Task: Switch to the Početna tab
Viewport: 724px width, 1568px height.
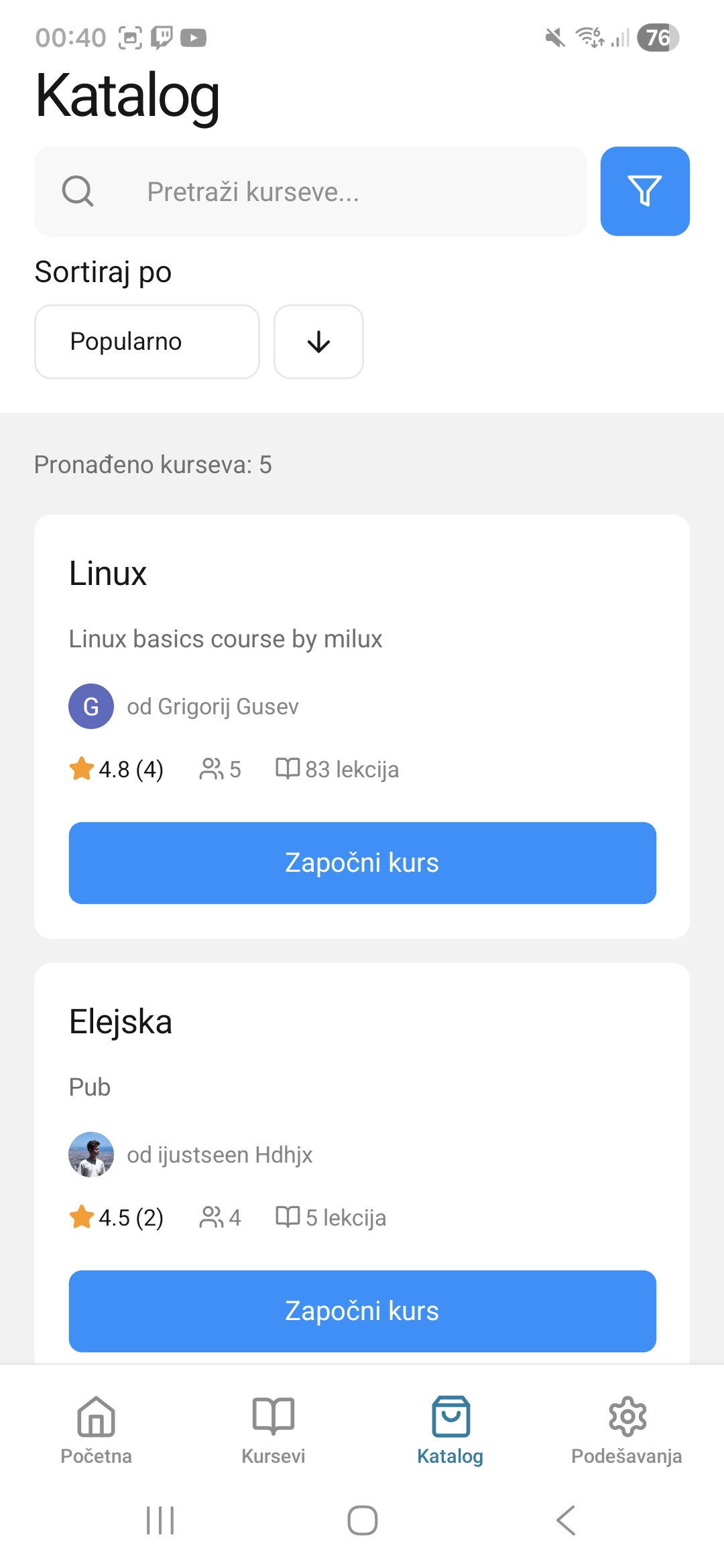Action: coord(96,1429)
